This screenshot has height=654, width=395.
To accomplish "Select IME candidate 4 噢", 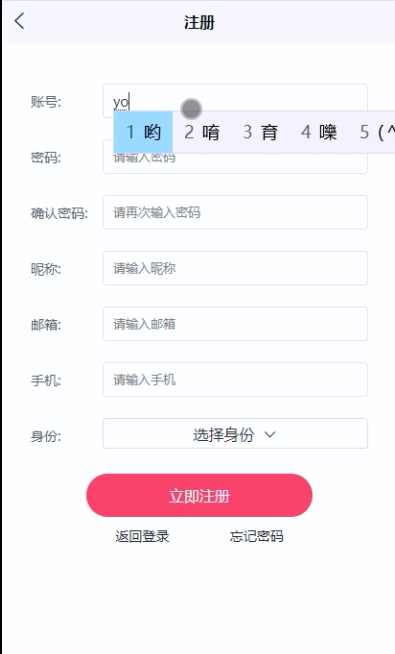I will (x=319, y=132).
